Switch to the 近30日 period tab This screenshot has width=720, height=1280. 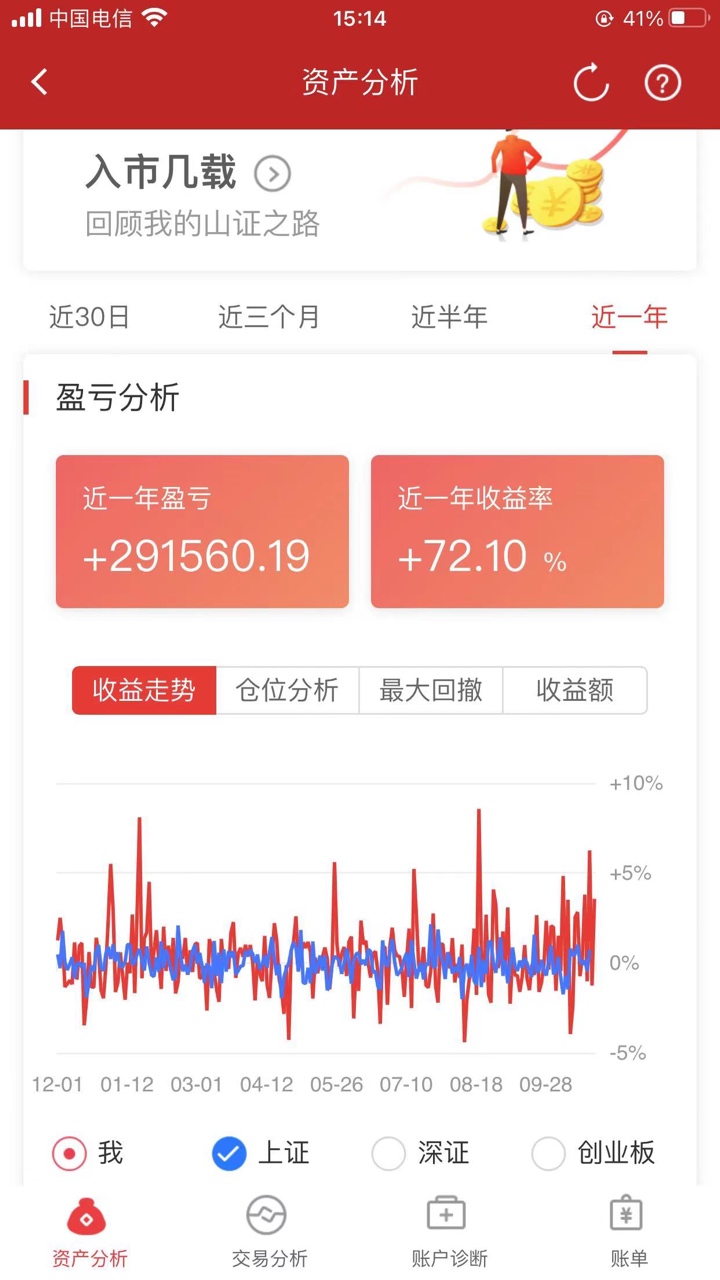pyautogui.click(x=90, y=317)
